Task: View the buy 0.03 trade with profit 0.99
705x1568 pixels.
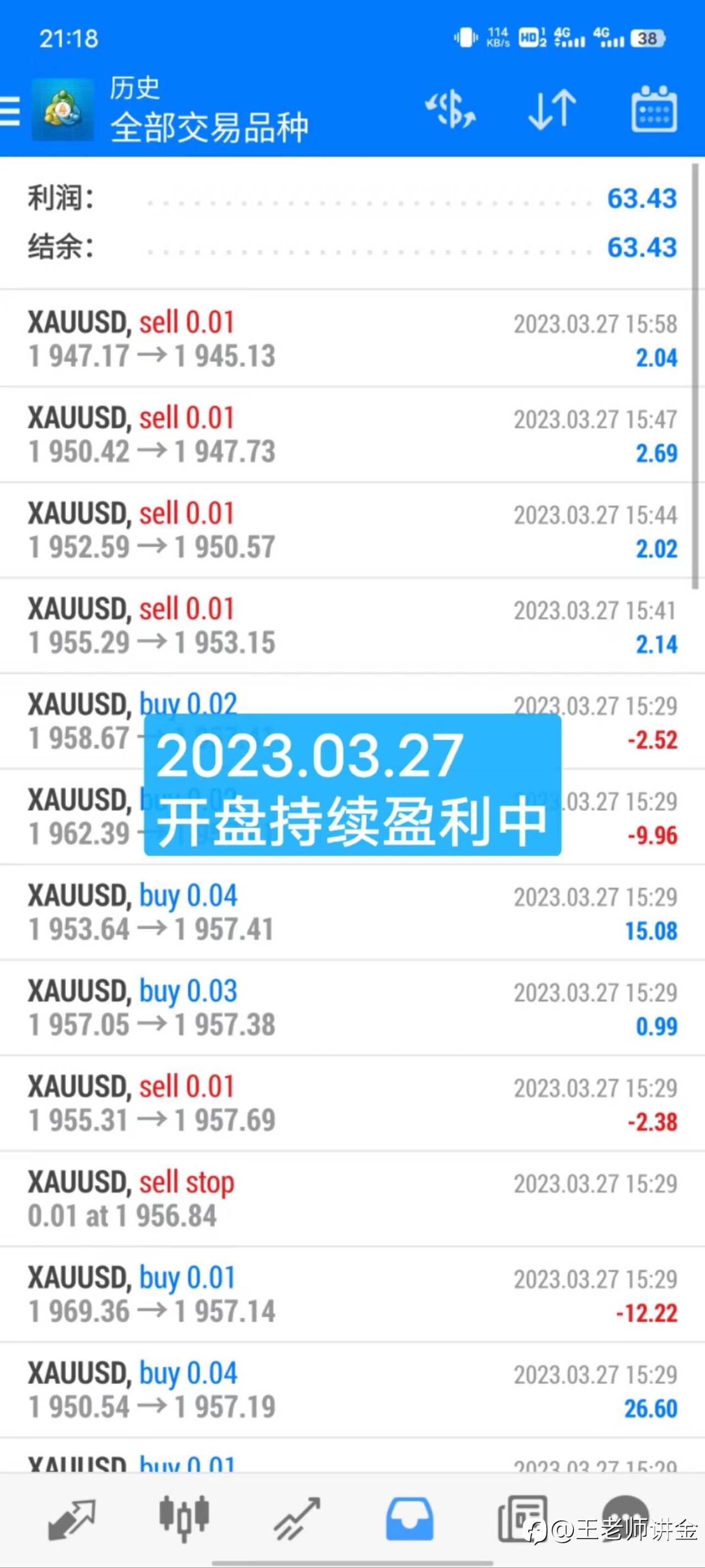Action: pos(352,1008)
